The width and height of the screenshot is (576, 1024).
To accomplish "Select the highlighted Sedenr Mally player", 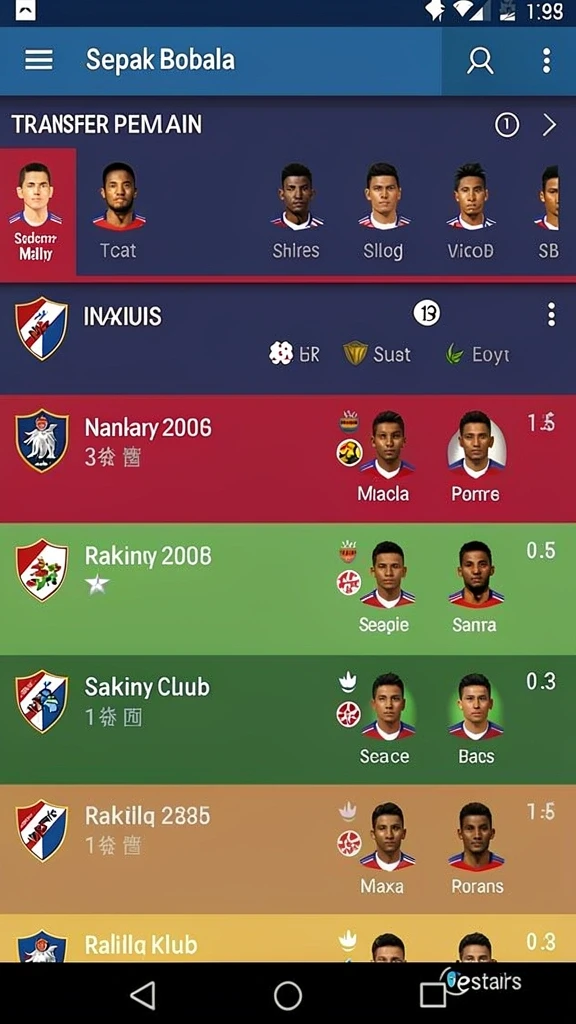I will tap(37, 212).
